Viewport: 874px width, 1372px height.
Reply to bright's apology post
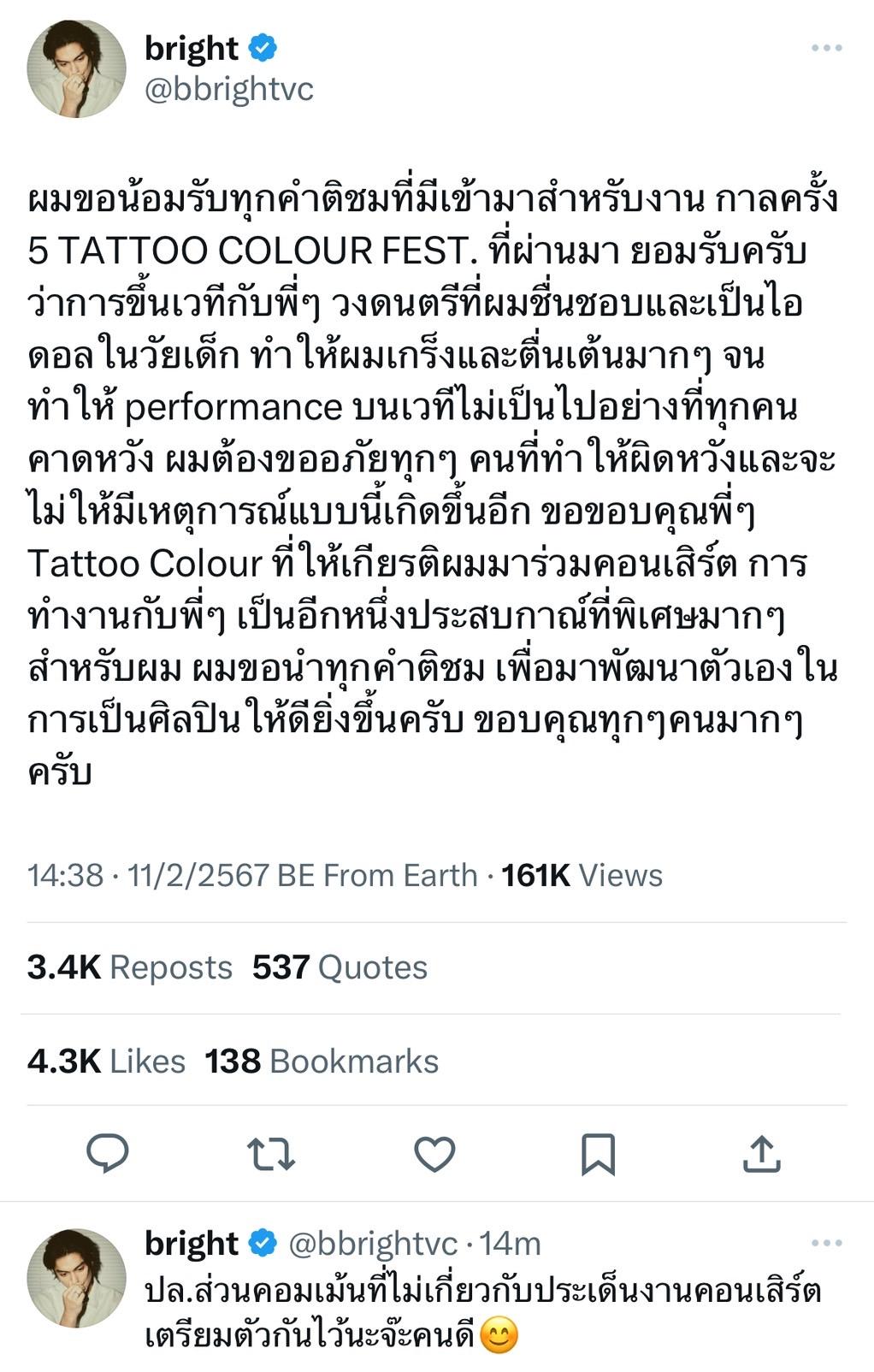tap(108, 1154)
